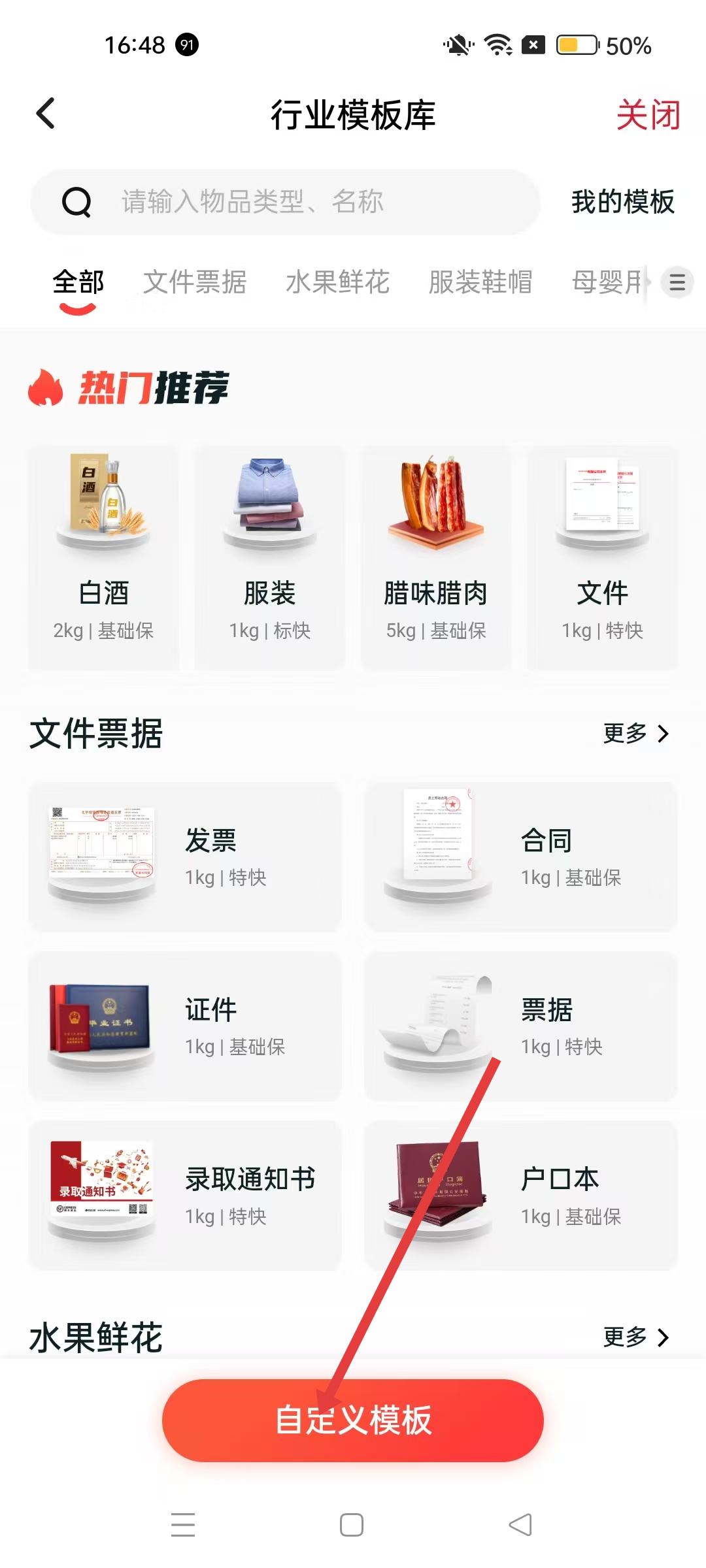Switch to the 文件票据 tab
706x1568 pixels.
[195, 282]
